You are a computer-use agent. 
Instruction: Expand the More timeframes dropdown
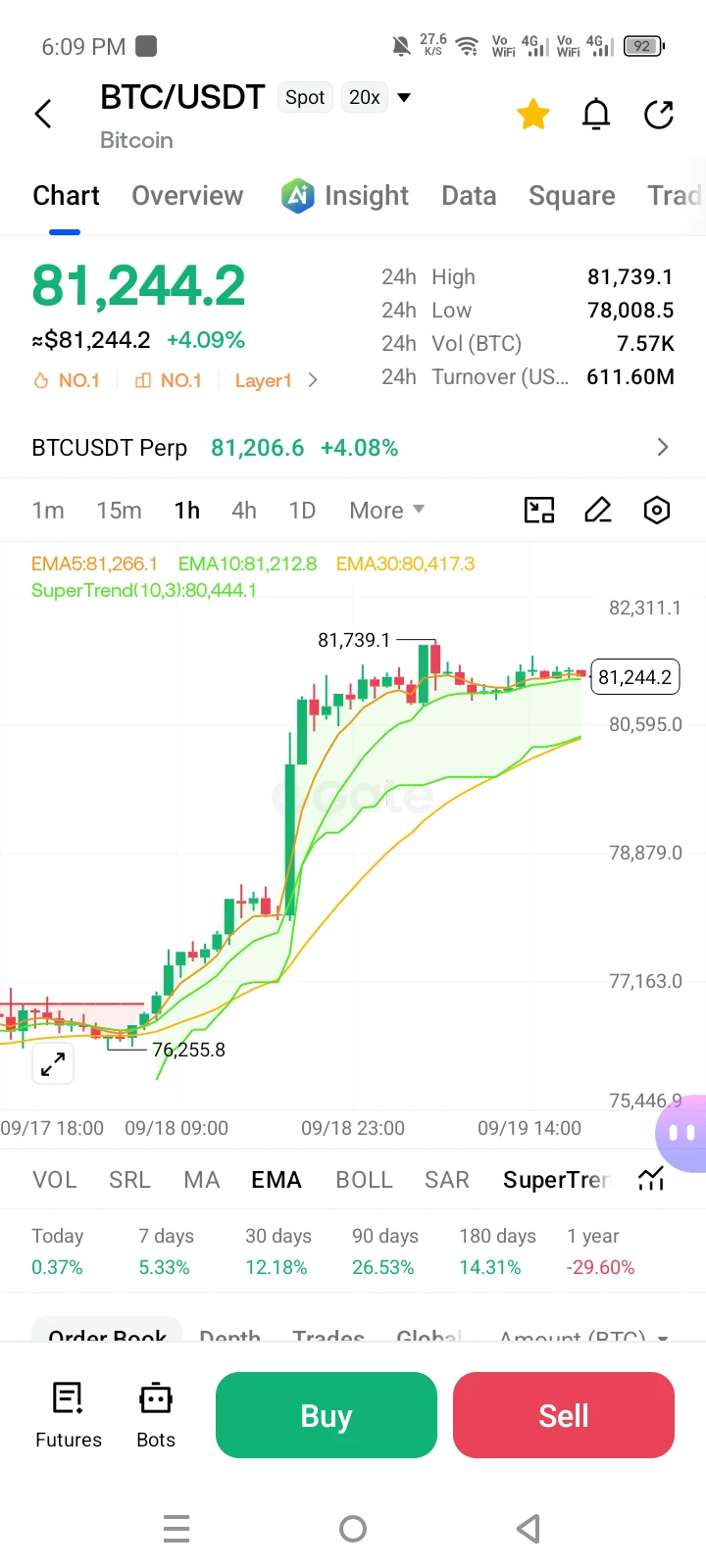[387, 511]
